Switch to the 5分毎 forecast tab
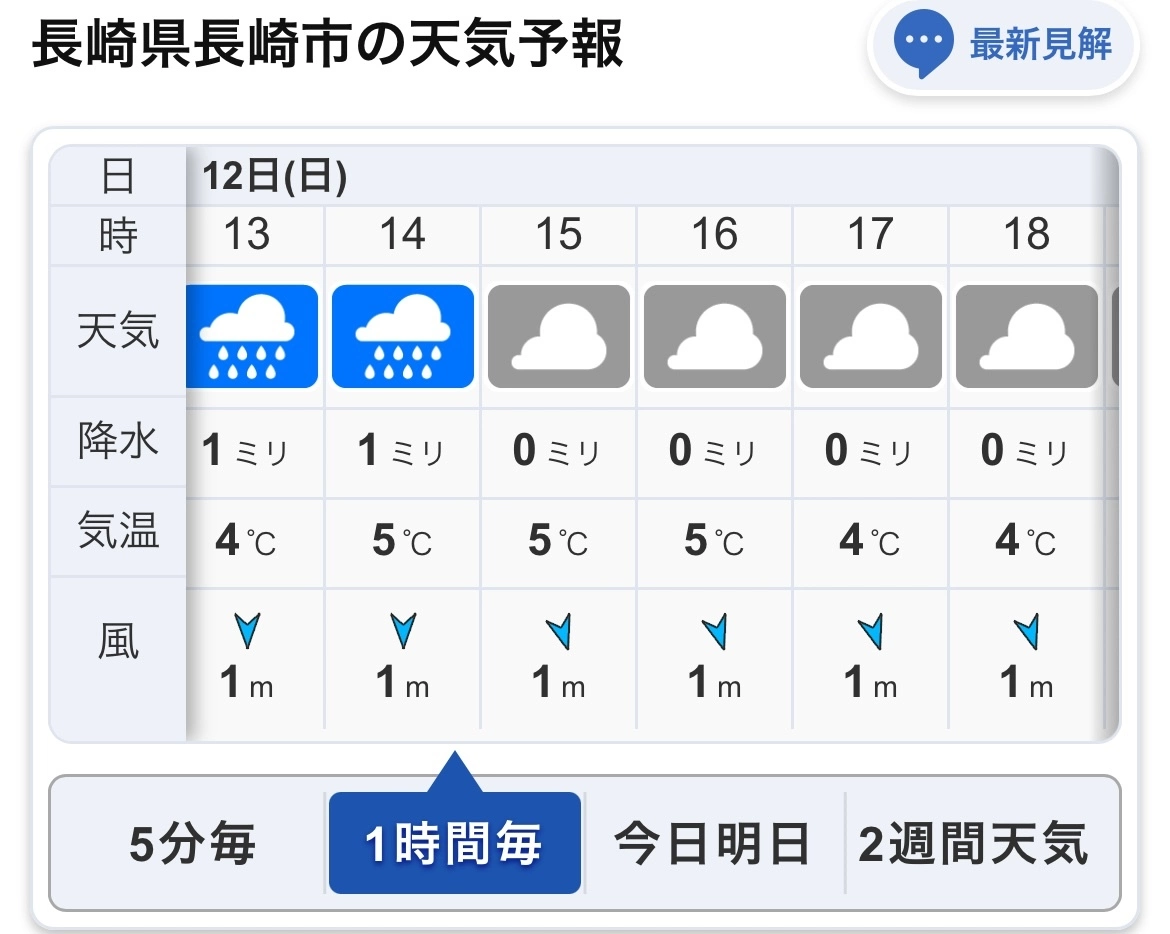 pyautogui.click(x=192, y=844)
